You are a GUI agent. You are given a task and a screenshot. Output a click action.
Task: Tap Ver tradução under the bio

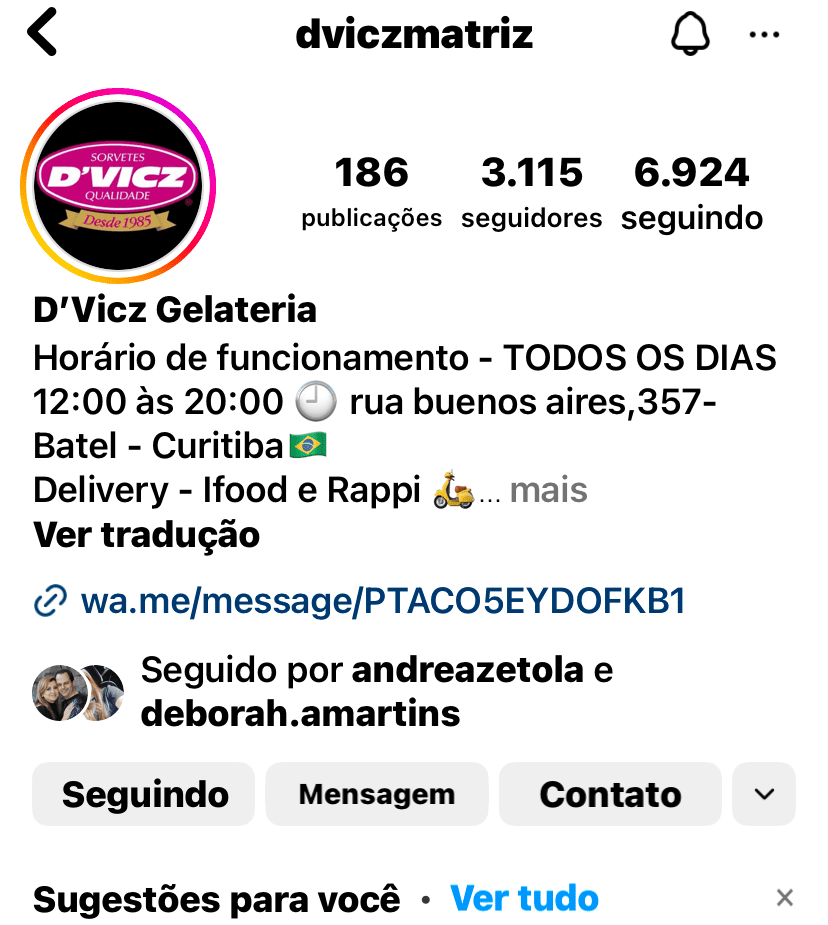[x=146, y=535]
